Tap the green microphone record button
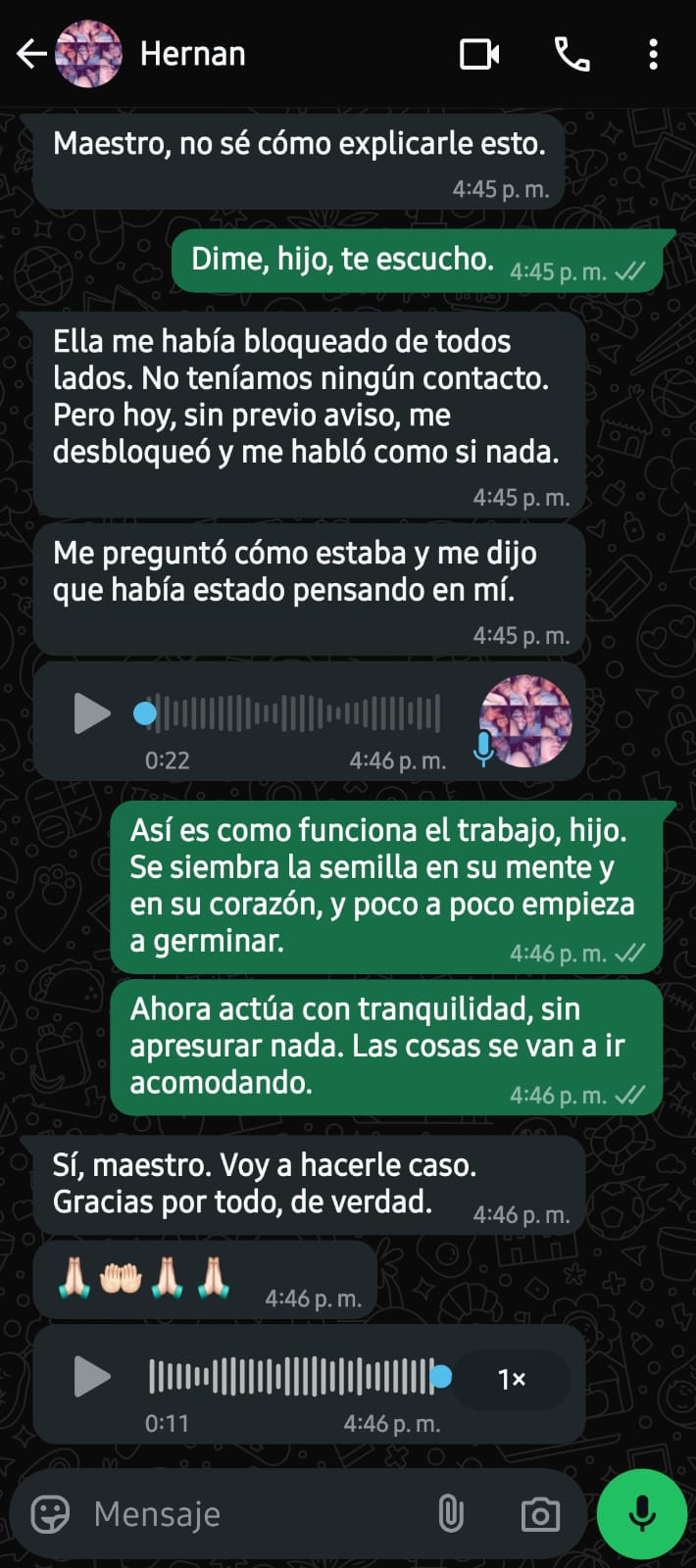 (642, 1514)
